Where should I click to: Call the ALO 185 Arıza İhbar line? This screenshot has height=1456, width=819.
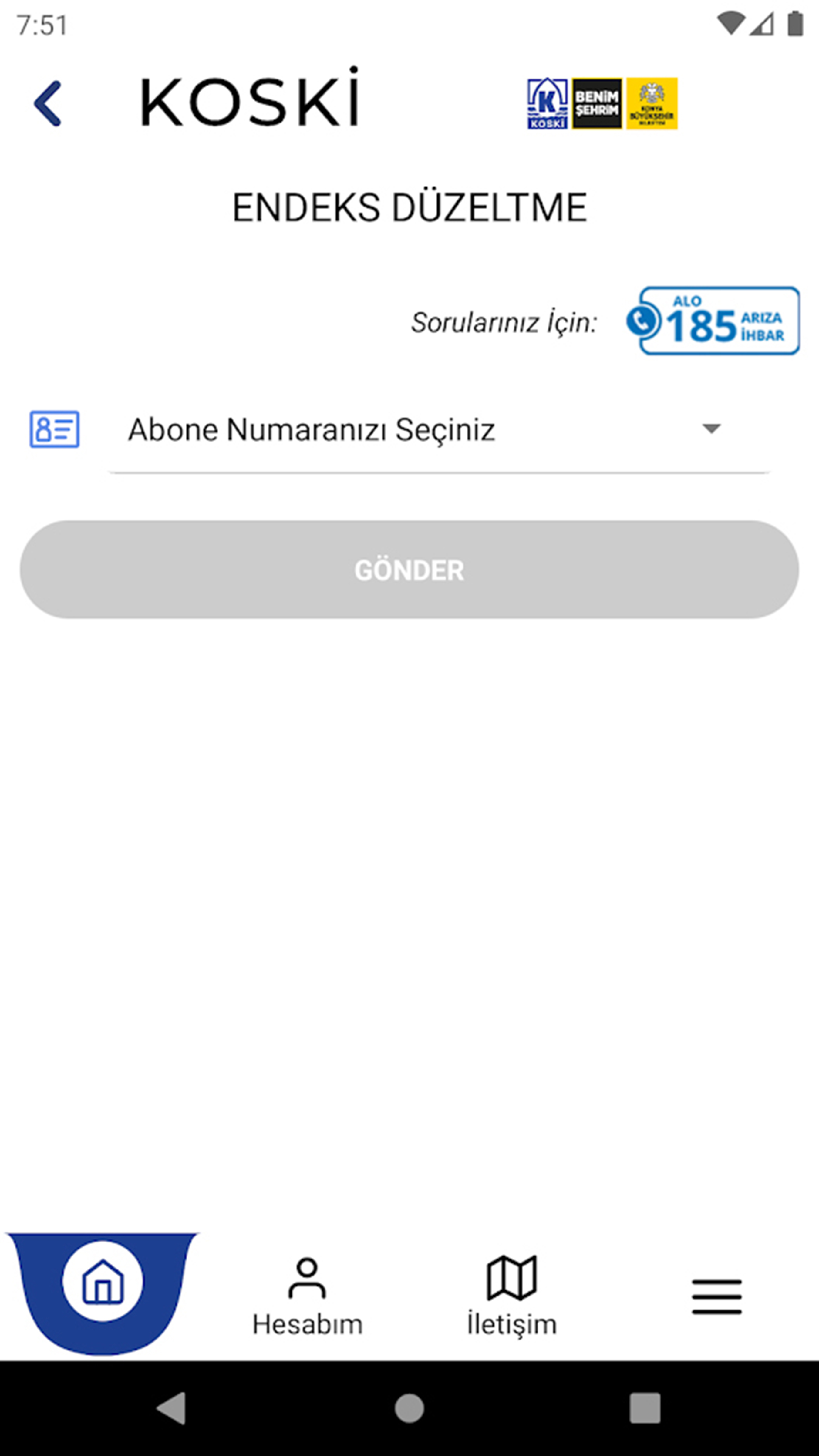coord(713,321)
